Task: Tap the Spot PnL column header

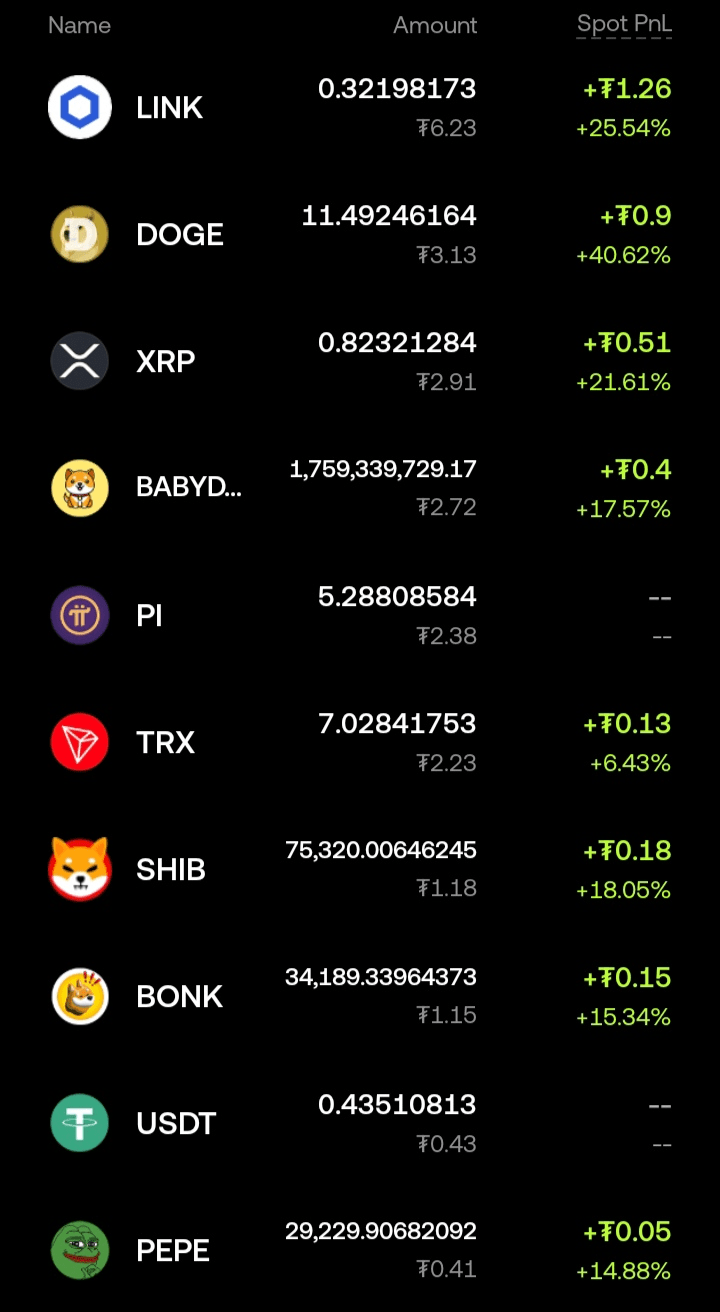Action: pyautogui.click(x=624, y=25)
